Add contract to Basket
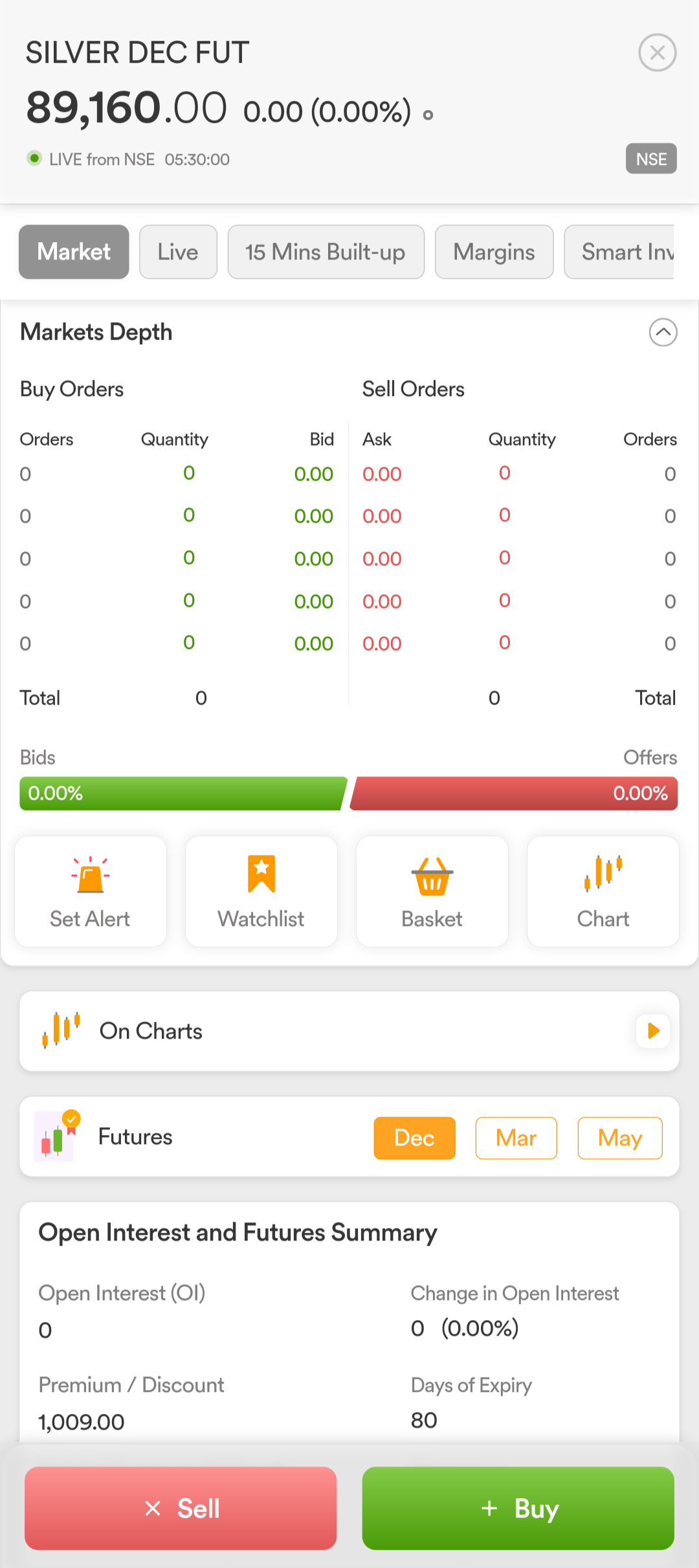This screenshot has height=1568, width=699. coord(432,891)
